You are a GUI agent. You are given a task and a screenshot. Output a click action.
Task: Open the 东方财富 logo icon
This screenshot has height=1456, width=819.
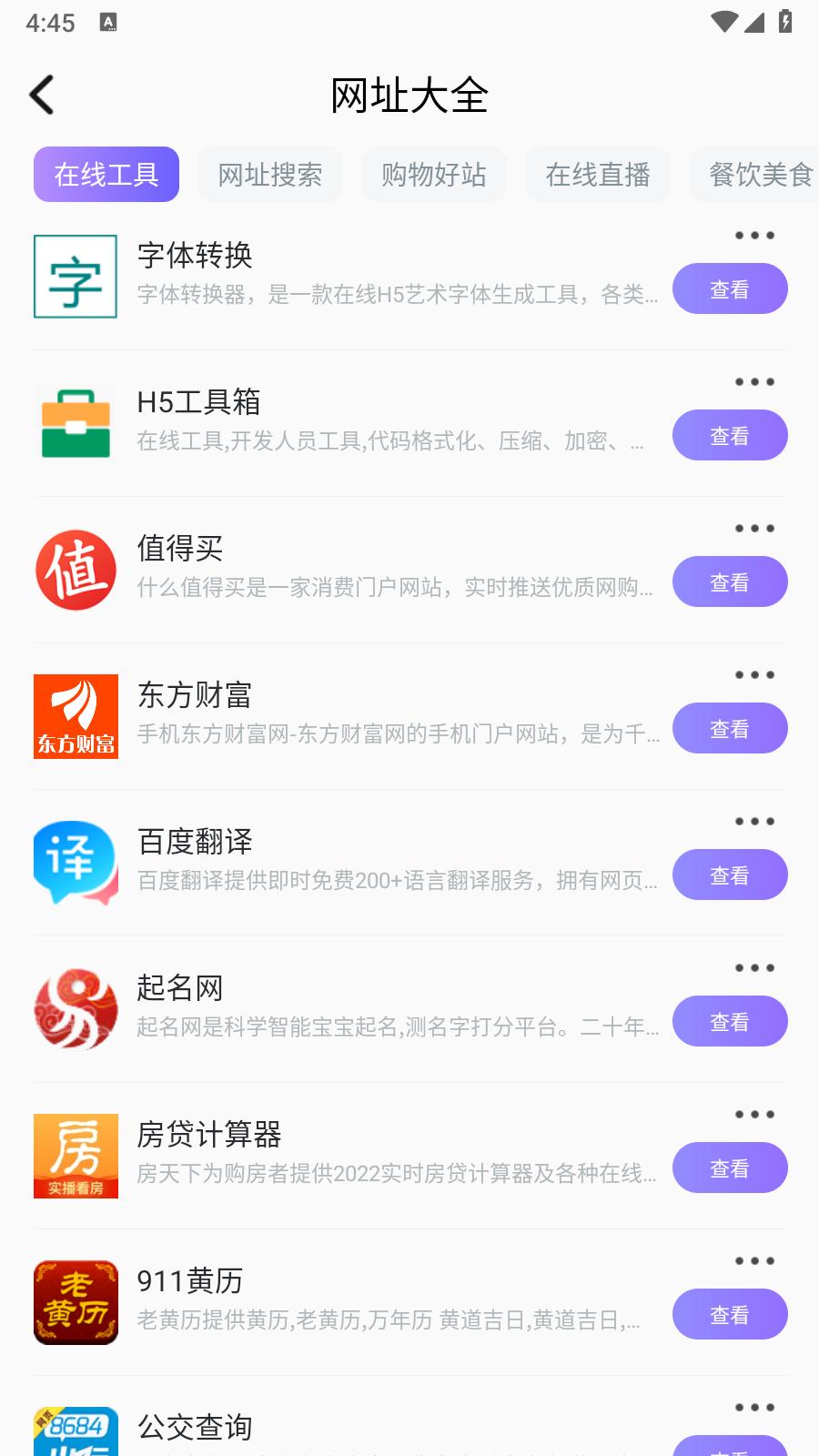tap(76, 716)
